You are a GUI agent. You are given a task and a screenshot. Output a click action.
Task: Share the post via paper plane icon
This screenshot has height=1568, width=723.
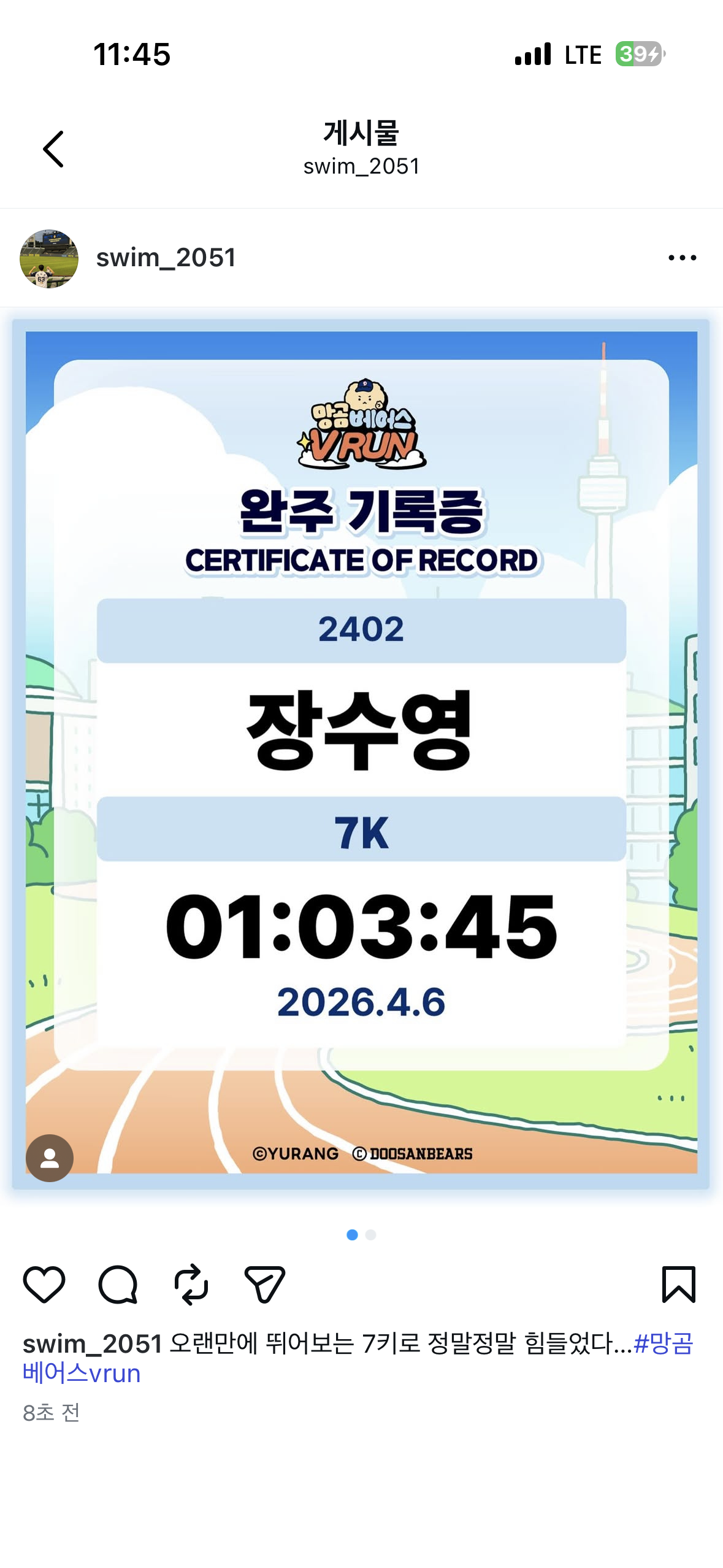pos(265,1283)
